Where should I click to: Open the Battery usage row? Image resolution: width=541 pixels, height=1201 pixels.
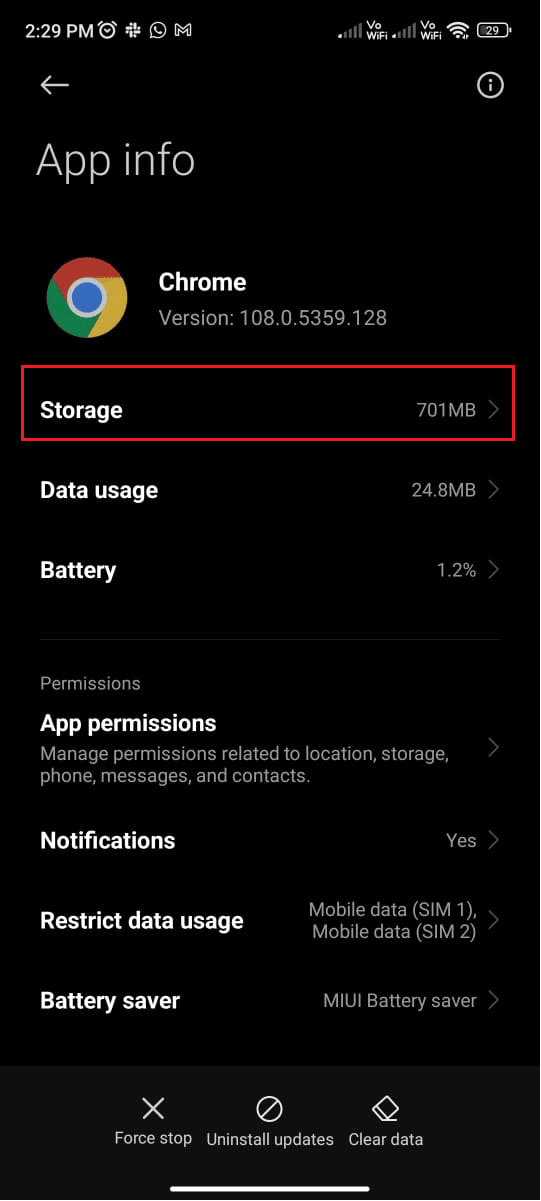point(269,570)
